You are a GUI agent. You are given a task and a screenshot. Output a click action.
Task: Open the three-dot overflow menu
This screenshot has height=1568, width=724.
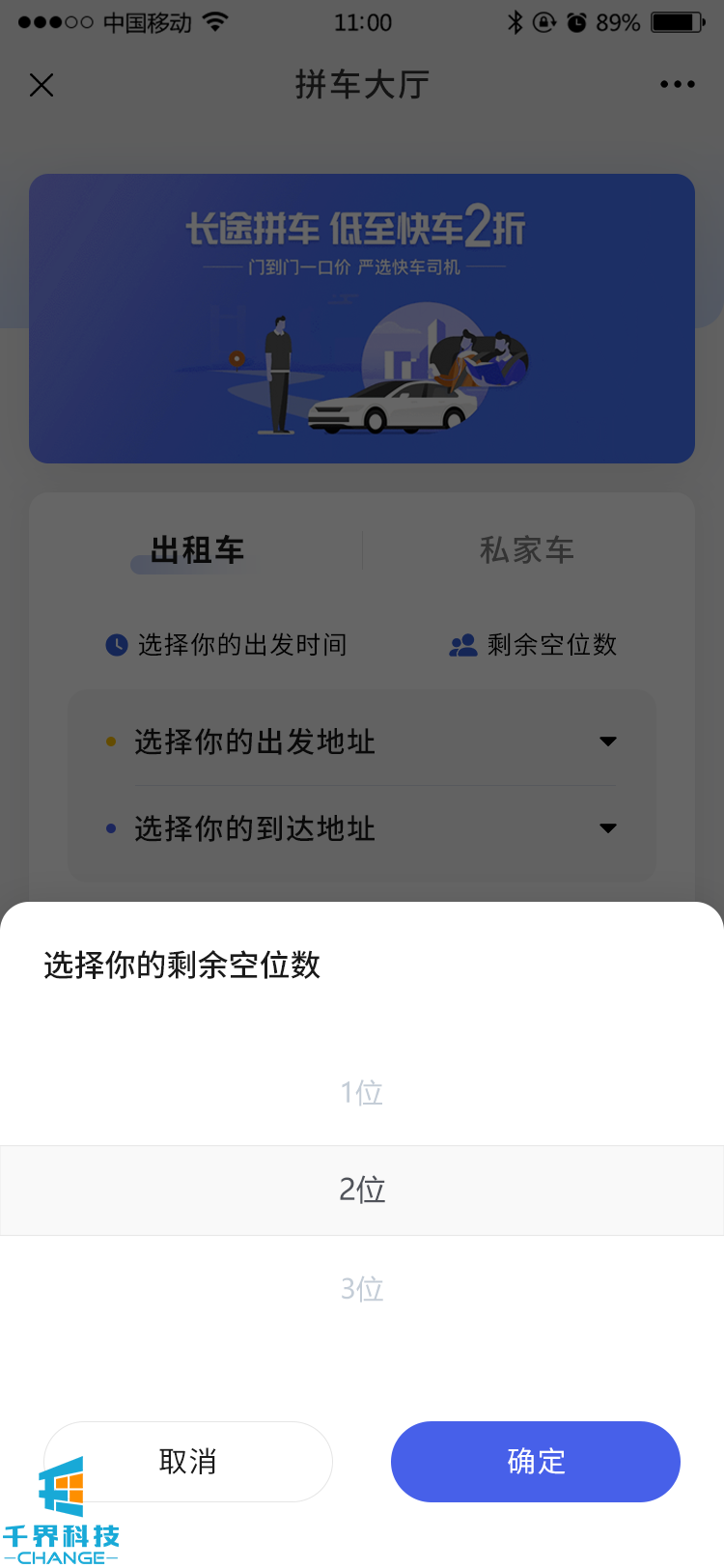point(677,85)
